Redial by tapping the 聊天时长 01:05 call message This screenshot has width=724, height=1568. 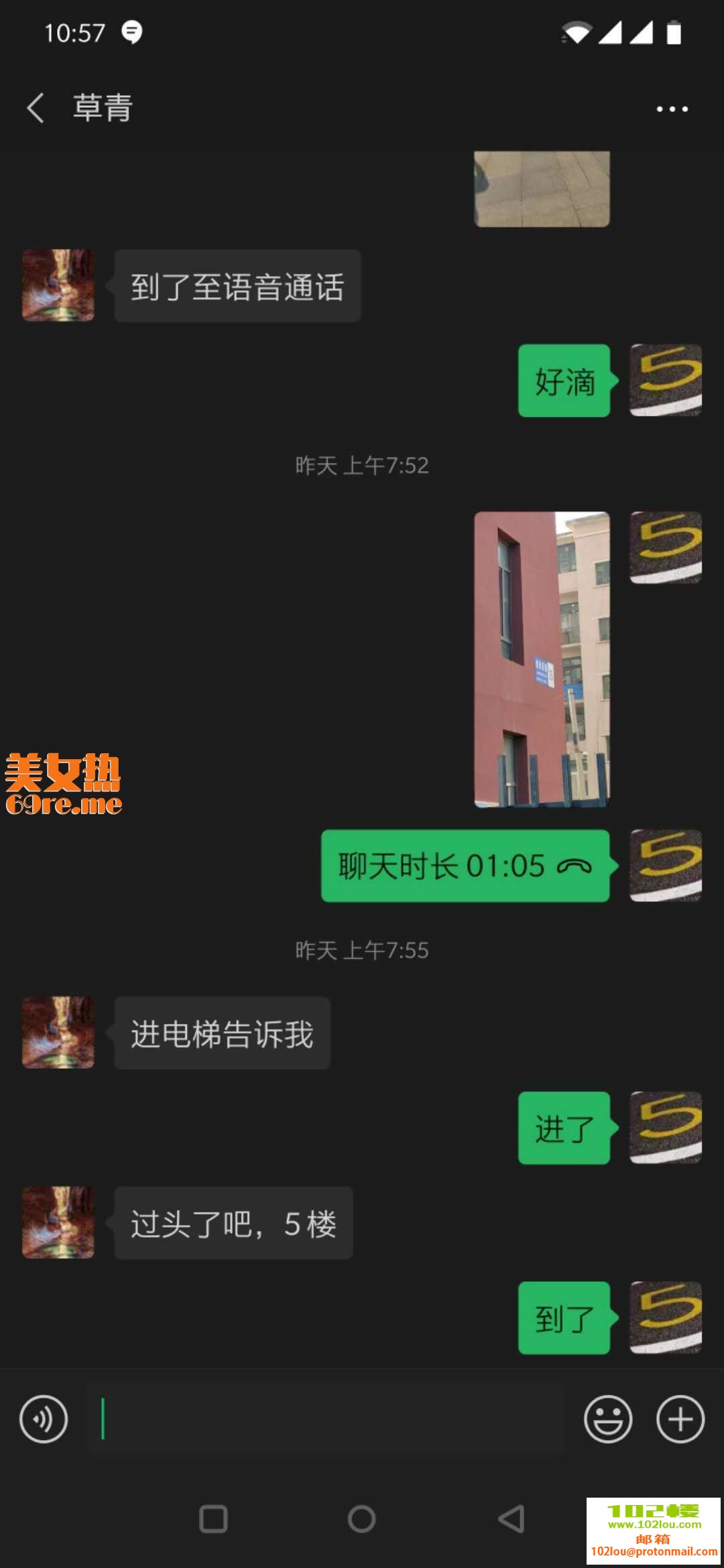(x=465, y=866)
